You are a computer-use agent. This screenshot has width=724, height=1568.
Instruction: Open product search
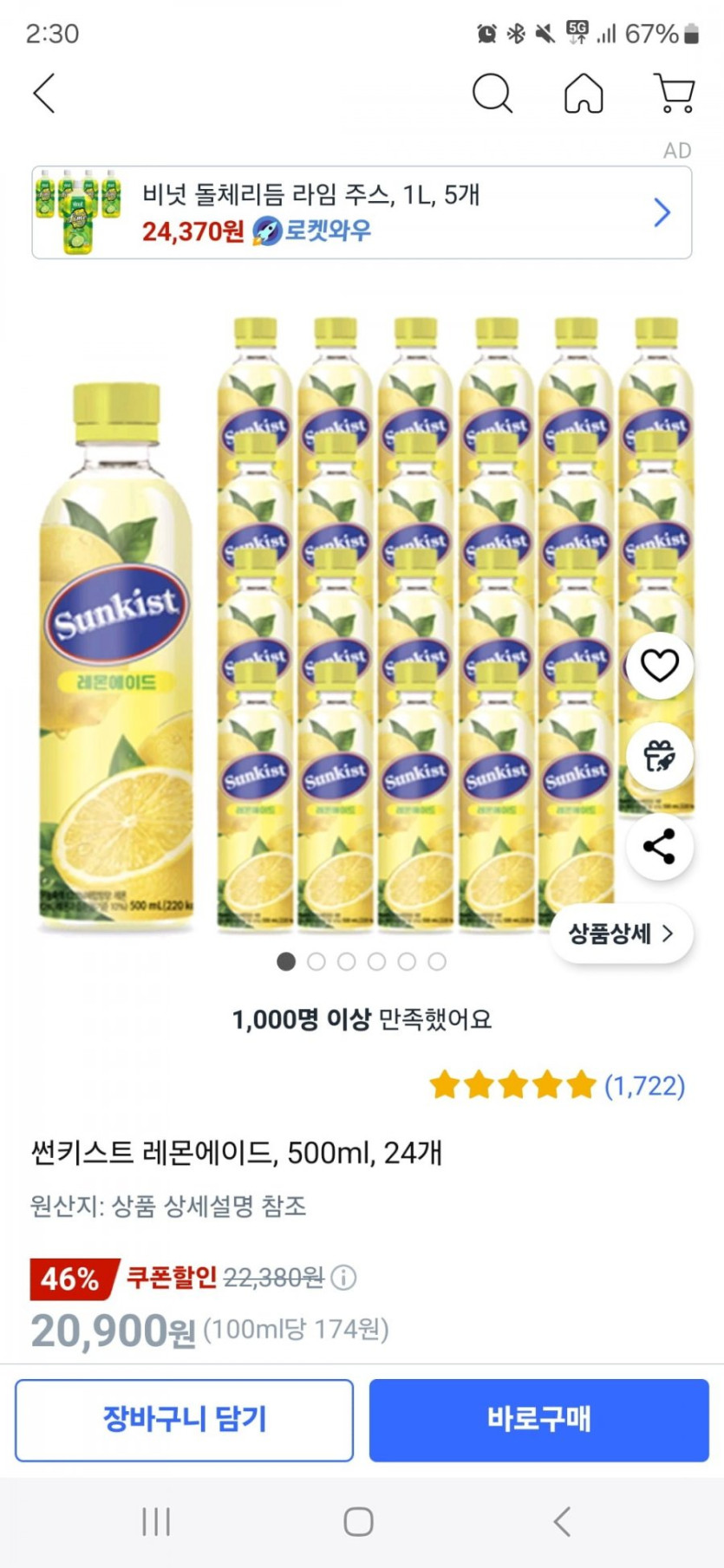tap(492, 93)
